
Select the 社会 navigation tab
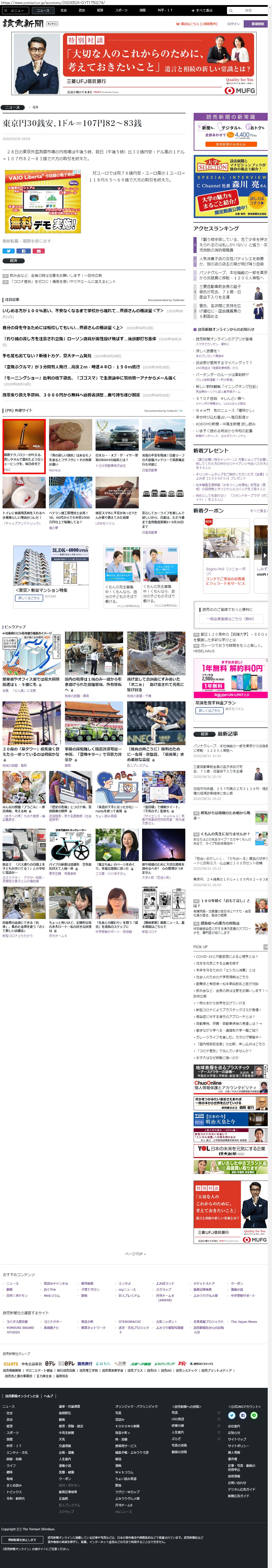(x=63, y=10)
